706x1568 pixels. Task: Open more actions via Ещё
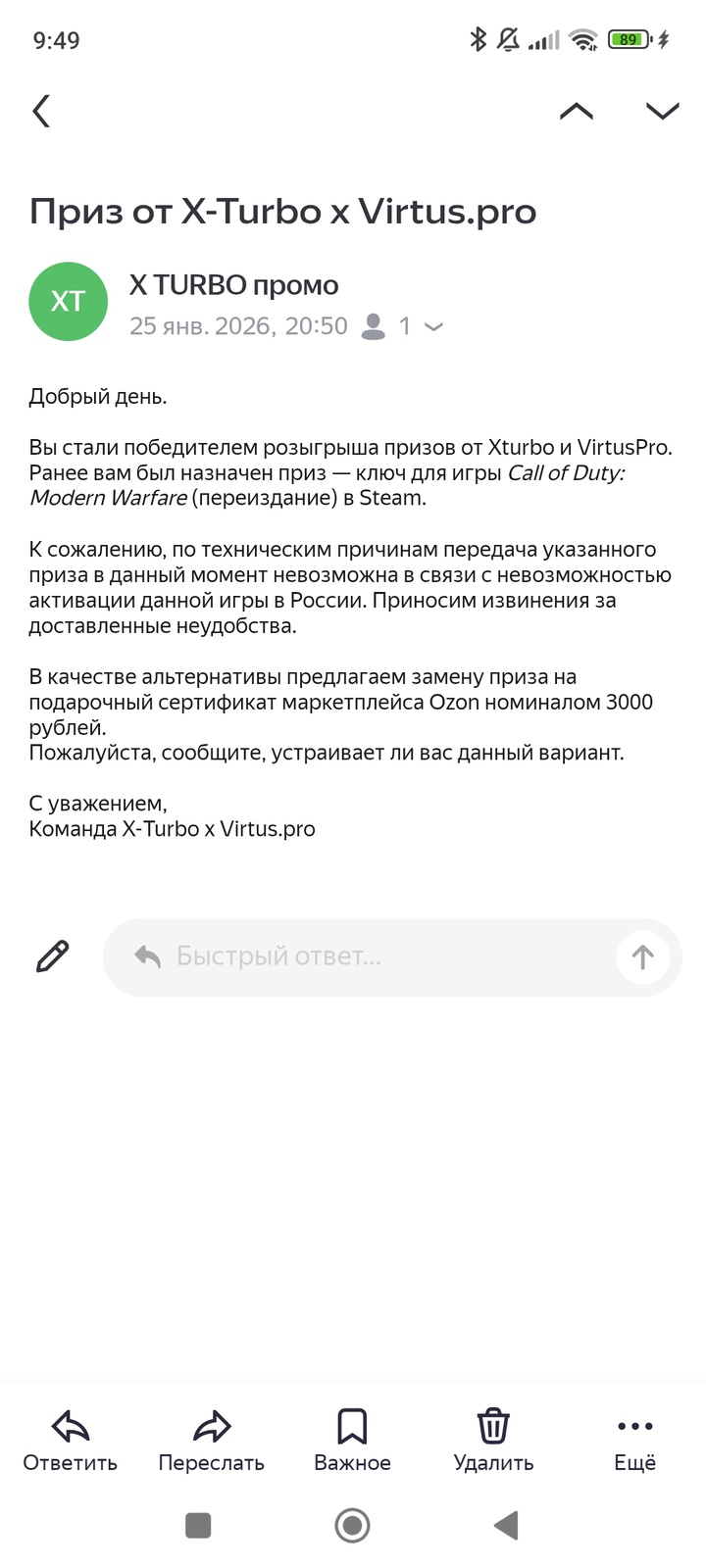point(634,1441)
